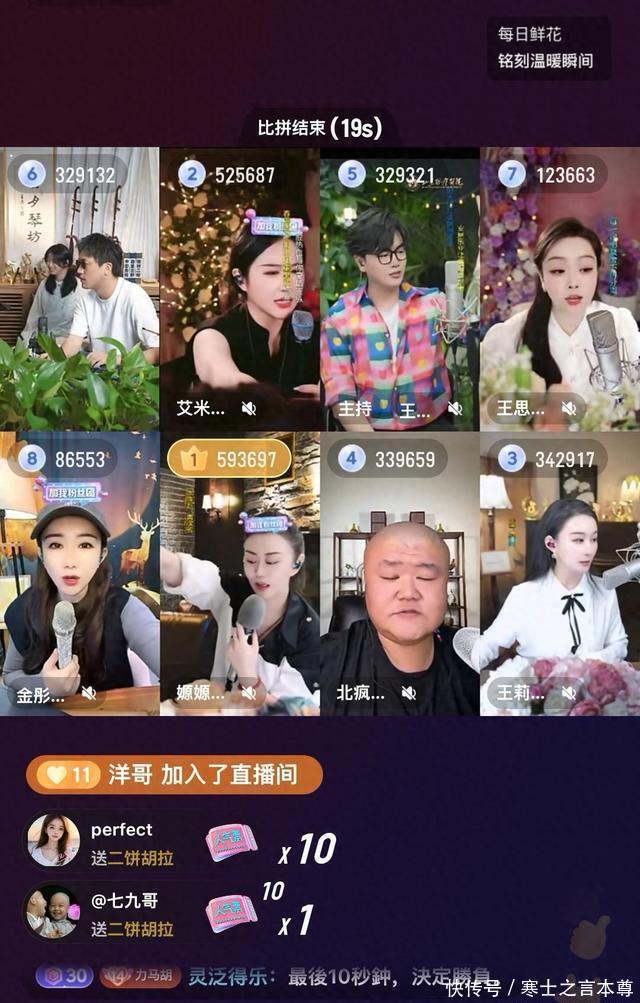The width and height of the screenshot is (640, 1003).
Task: Open the 主持 host's stream tile
Action: [x=400, y=290]
